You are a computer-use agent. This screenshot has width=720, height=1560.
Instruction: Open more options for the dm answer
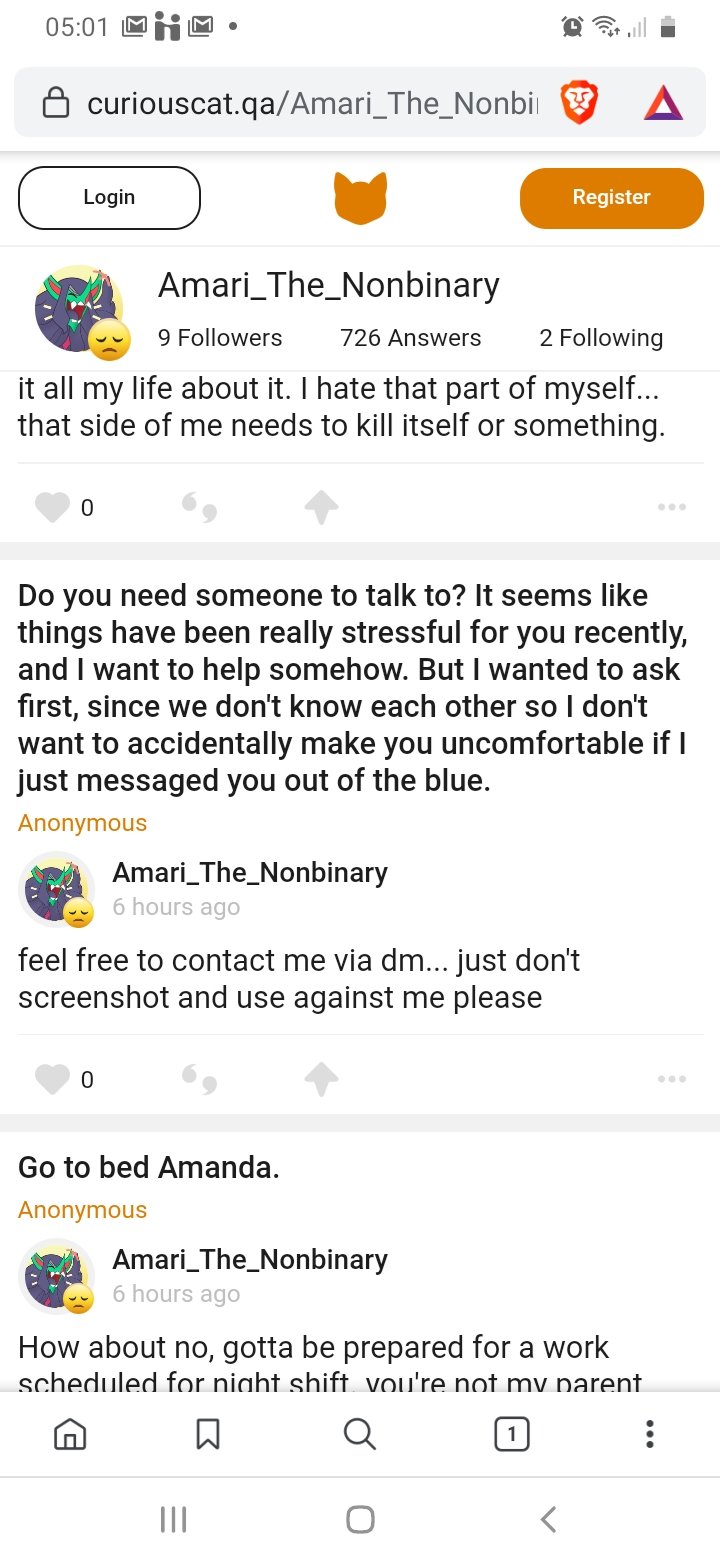[672, 1079]
